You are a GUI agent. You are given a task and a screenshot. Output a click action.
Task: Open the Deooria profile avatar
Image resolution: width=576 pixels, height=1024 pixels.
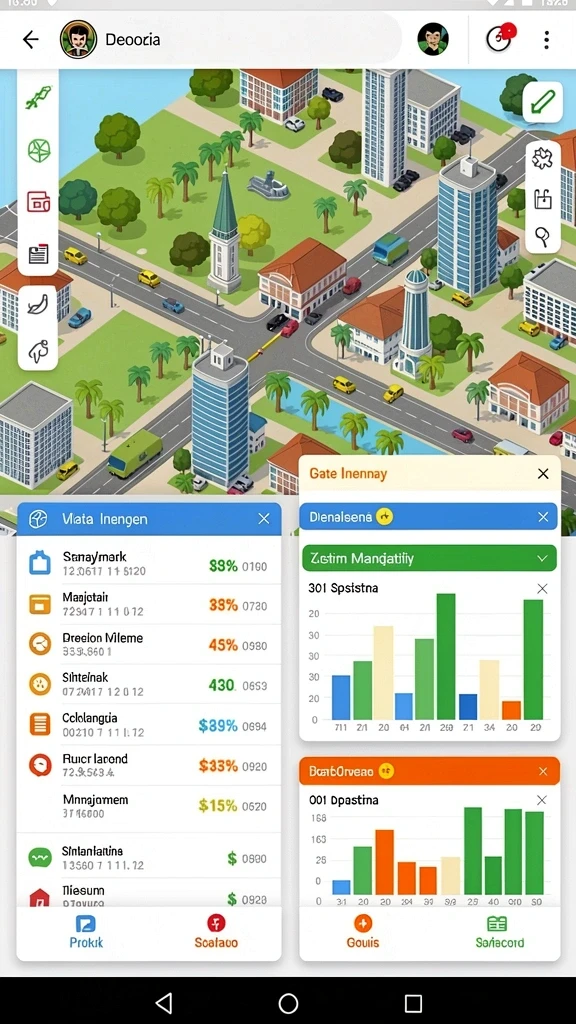tap(78, 39)
